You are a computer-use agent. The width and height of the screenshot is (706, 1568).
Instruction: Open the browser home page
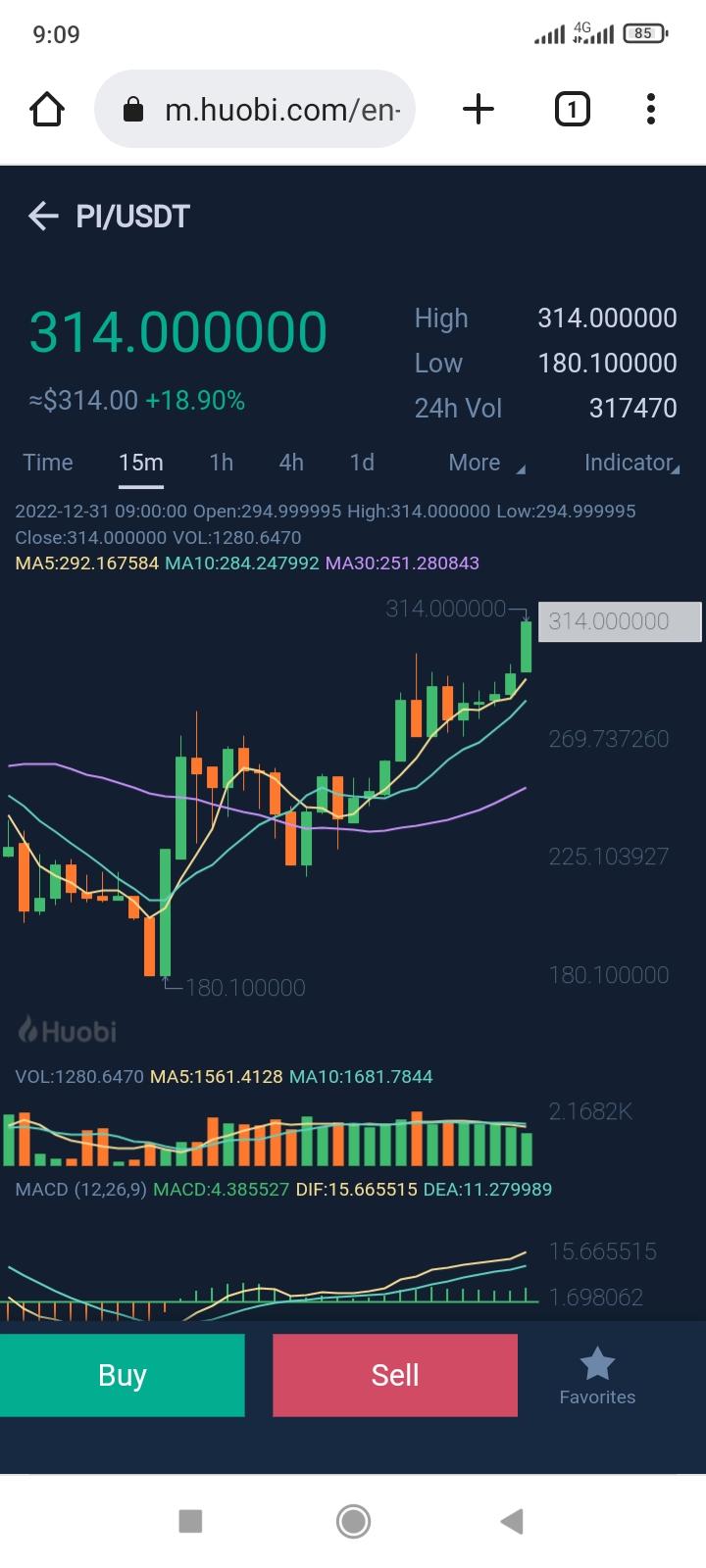(47, 109)
